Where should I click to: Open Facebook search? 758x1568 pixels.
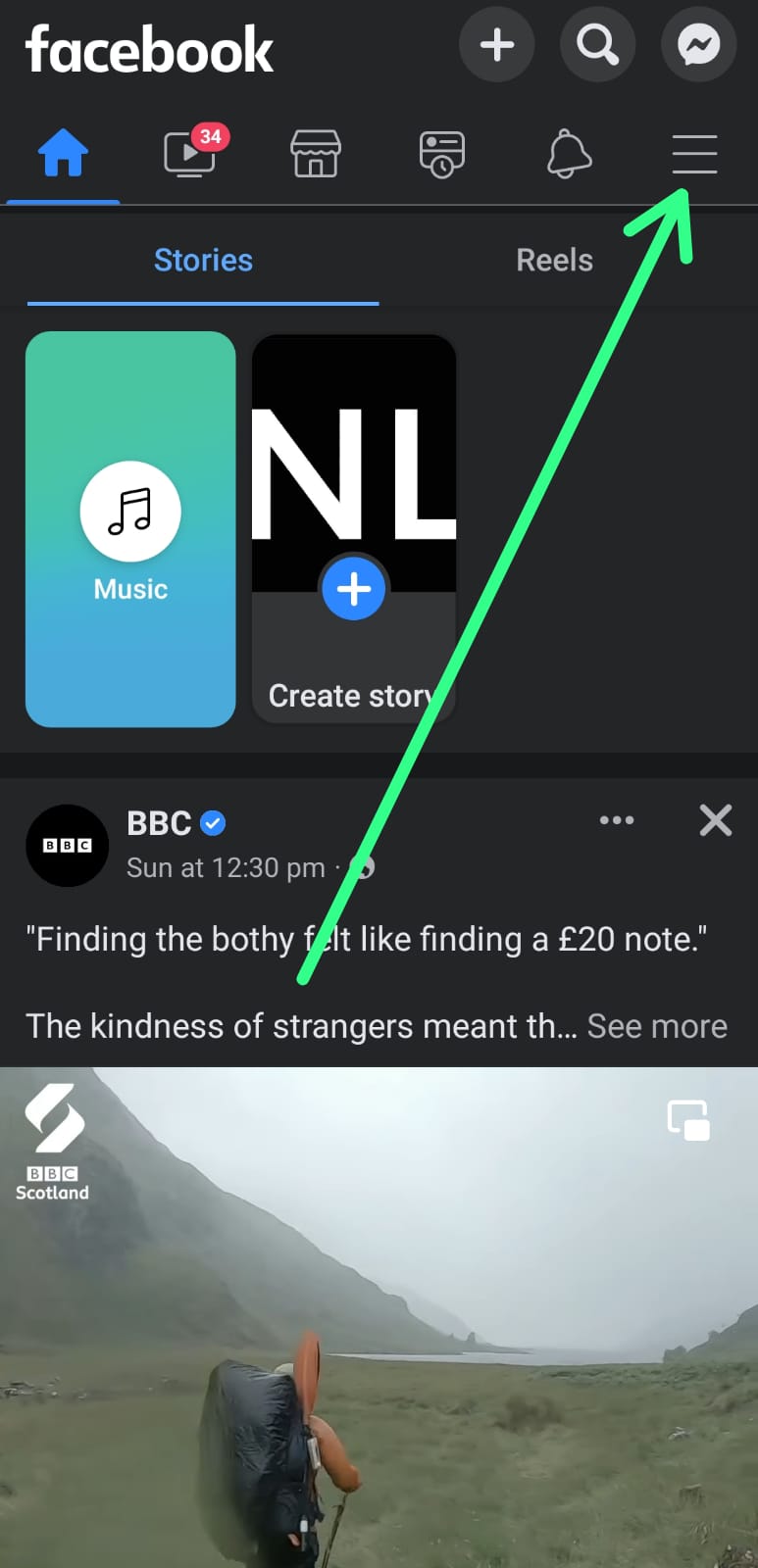point(597,44)
